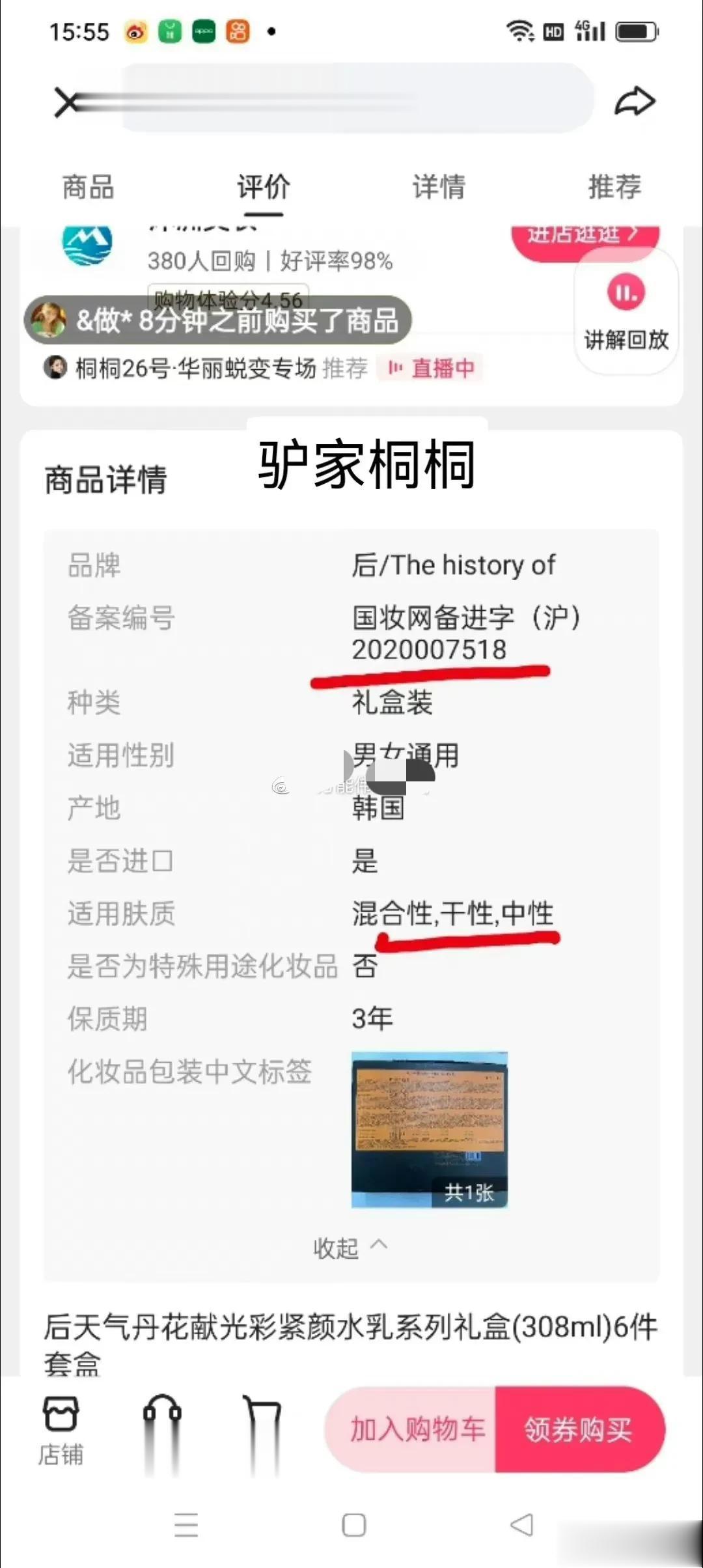Switch to the 推荐 tab

[x=614, y=187]
